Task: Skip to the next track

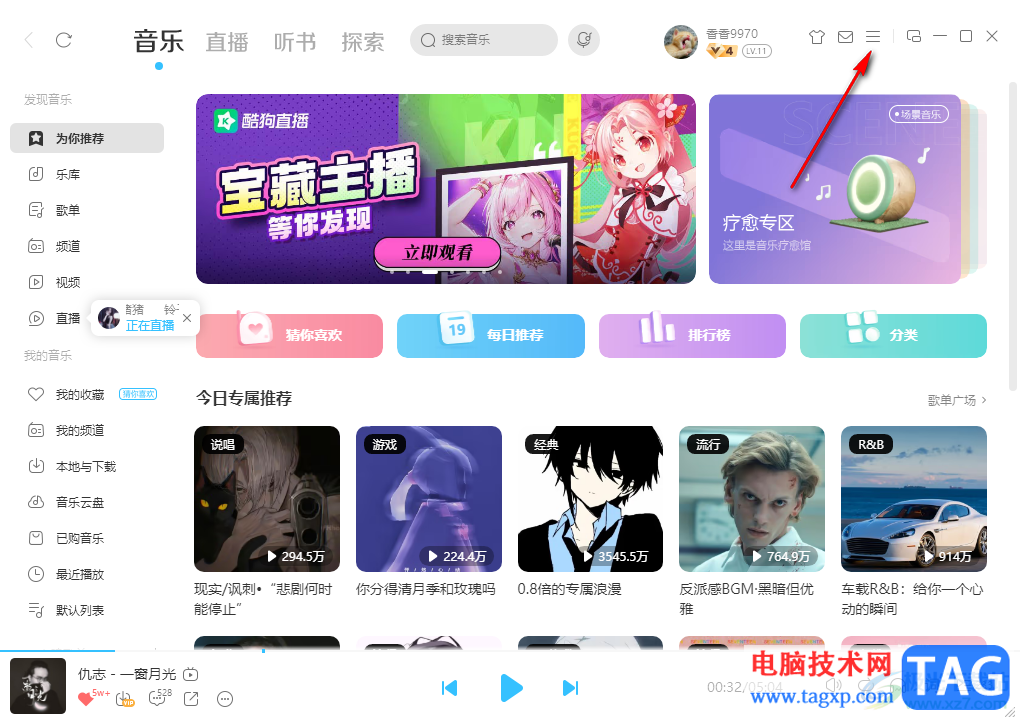Action: 570,687
